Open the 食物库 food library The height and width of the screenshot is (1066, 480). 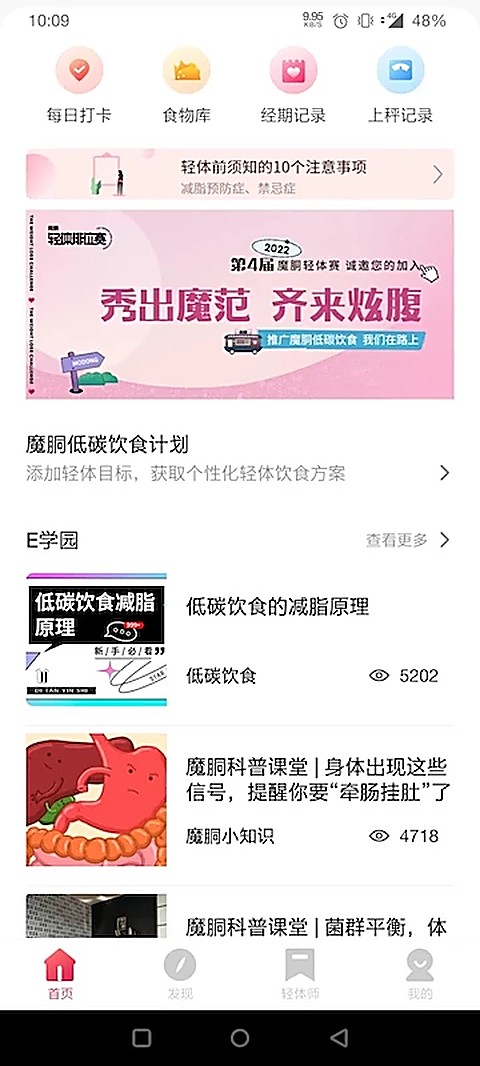[186, 85]
